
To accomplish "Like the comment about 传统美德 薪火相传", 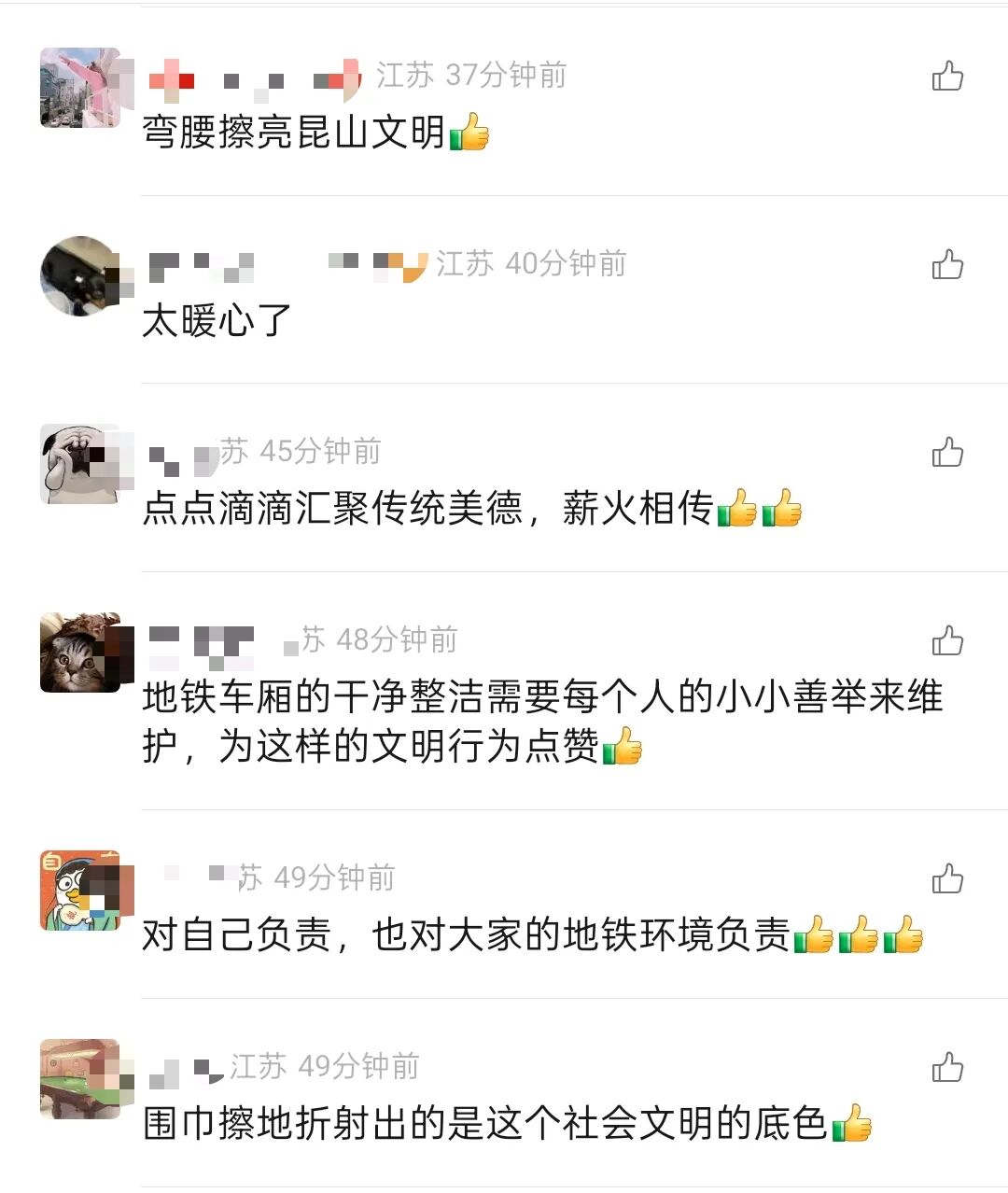I will tap(947, 453).
